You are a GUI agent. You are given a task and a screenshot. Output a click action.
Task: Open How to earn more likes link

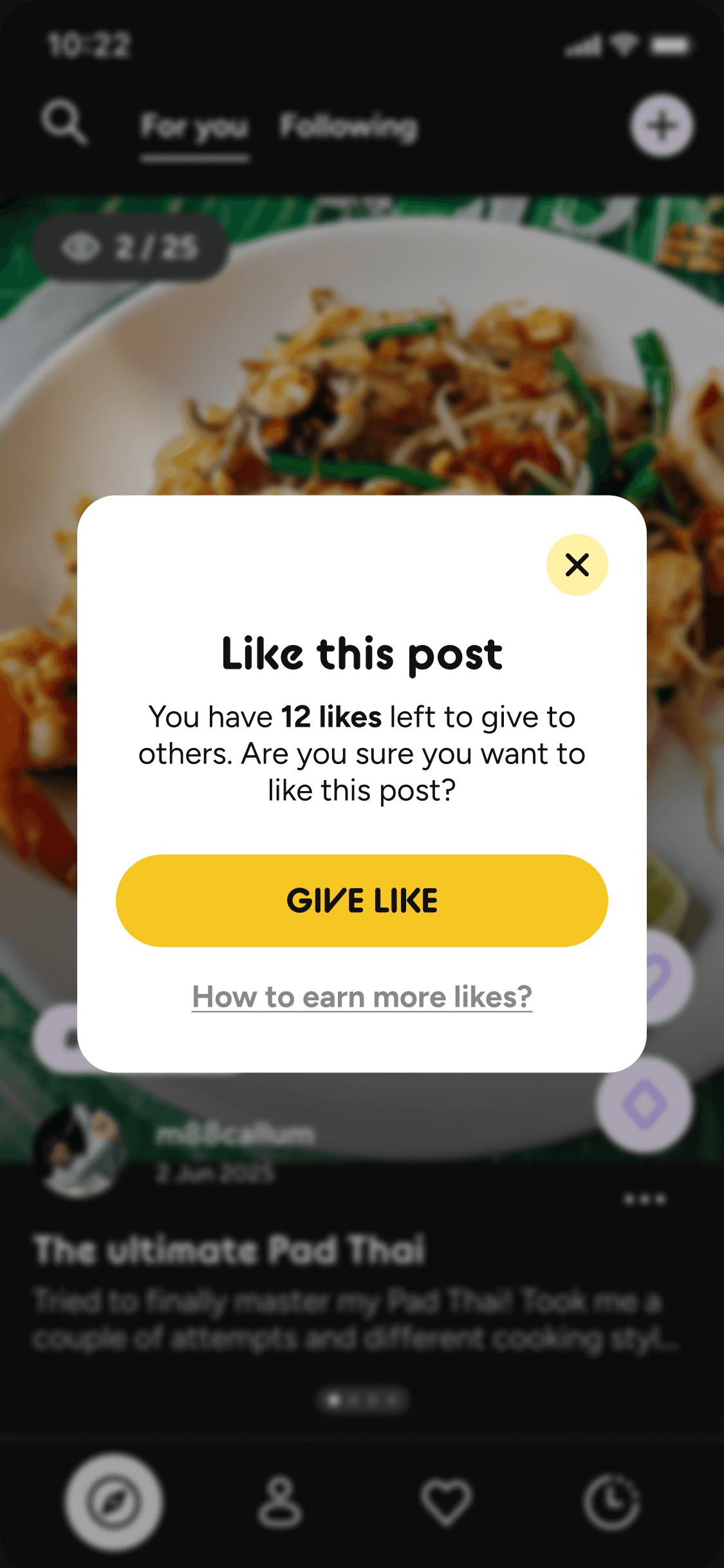[362, 997]
